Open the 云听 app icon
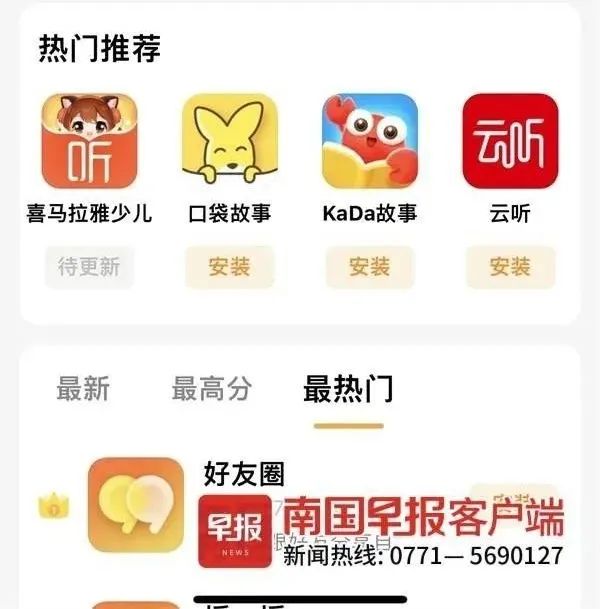Image resolution: width=600 pixels, height=609 pixels. point(509,141)
